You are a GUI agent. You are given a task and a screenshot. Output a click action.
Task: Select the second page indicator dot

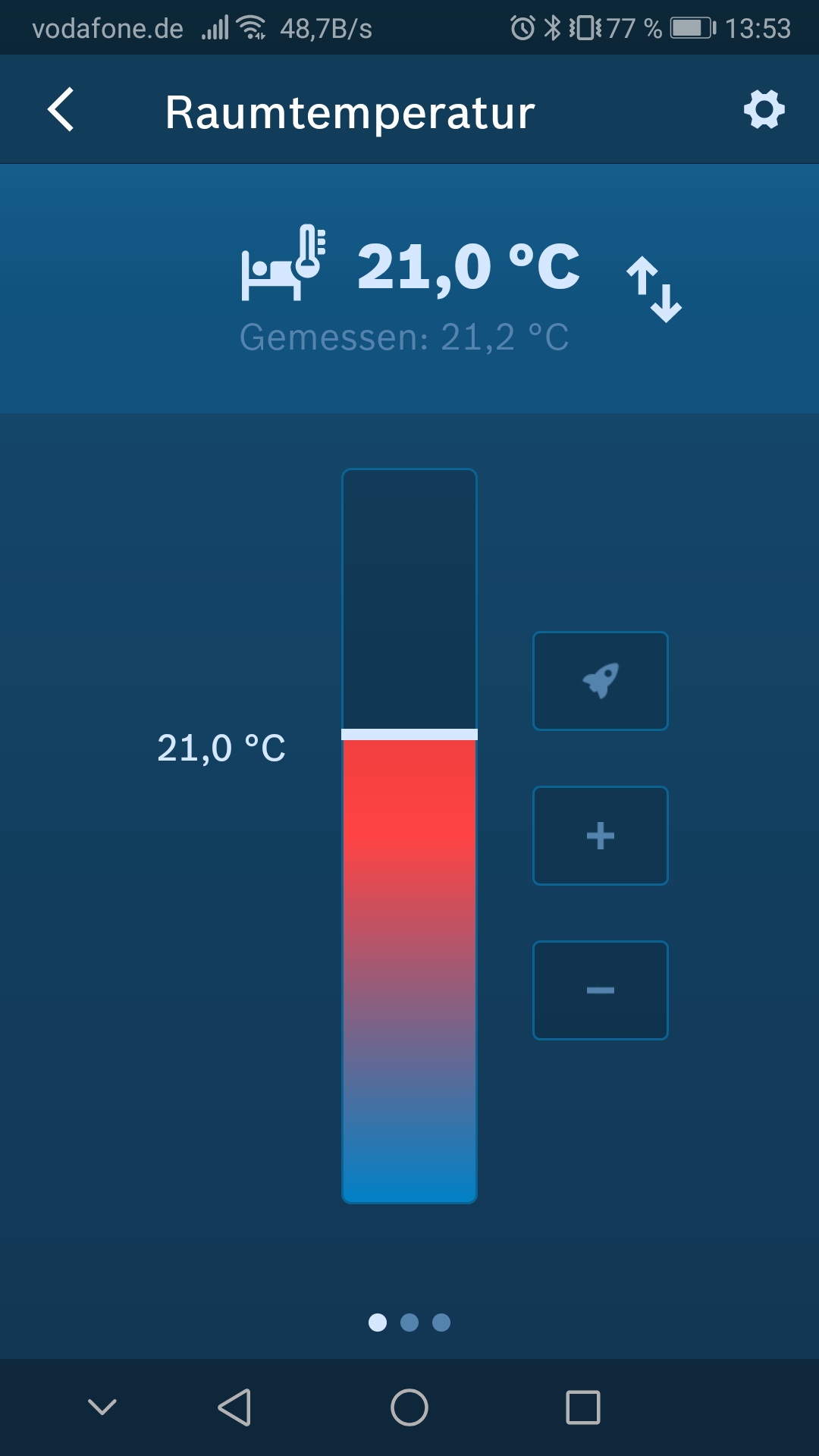click(x=409, y=1323)
